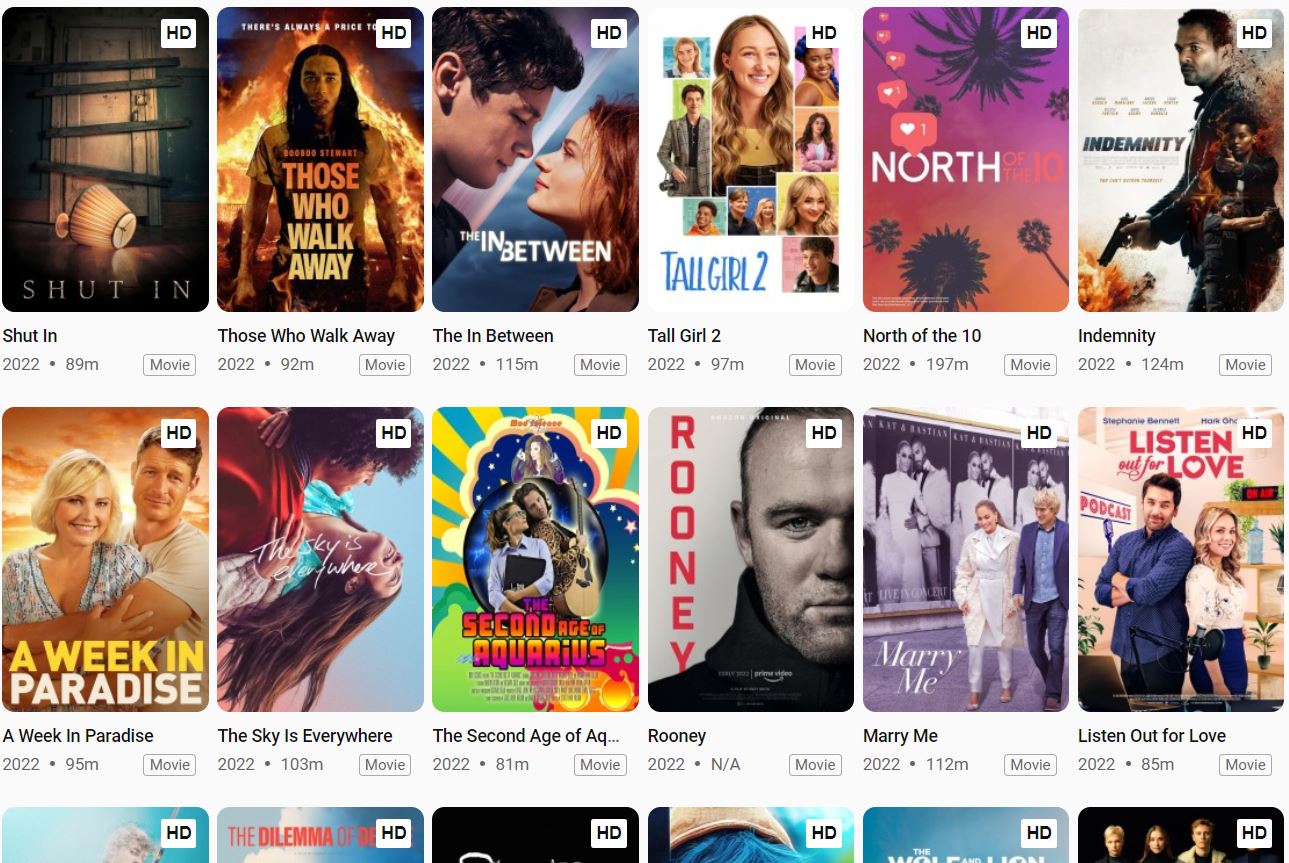Select Listen Out for Love poster
The height and width of the screenshot is (863, 1289).
coord(1180,559)
